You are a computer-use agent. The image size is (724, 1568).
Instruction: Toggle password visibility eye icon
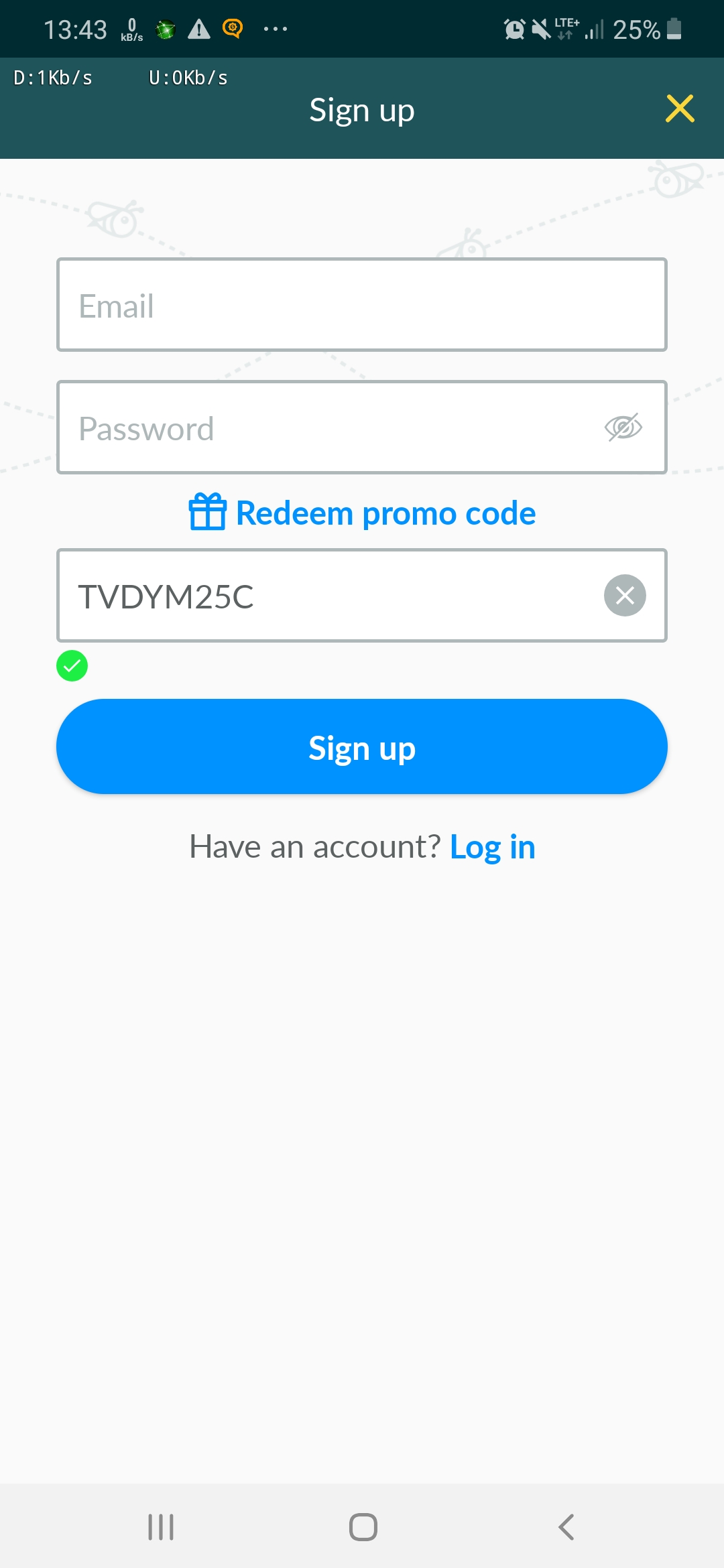click(623, 428)
